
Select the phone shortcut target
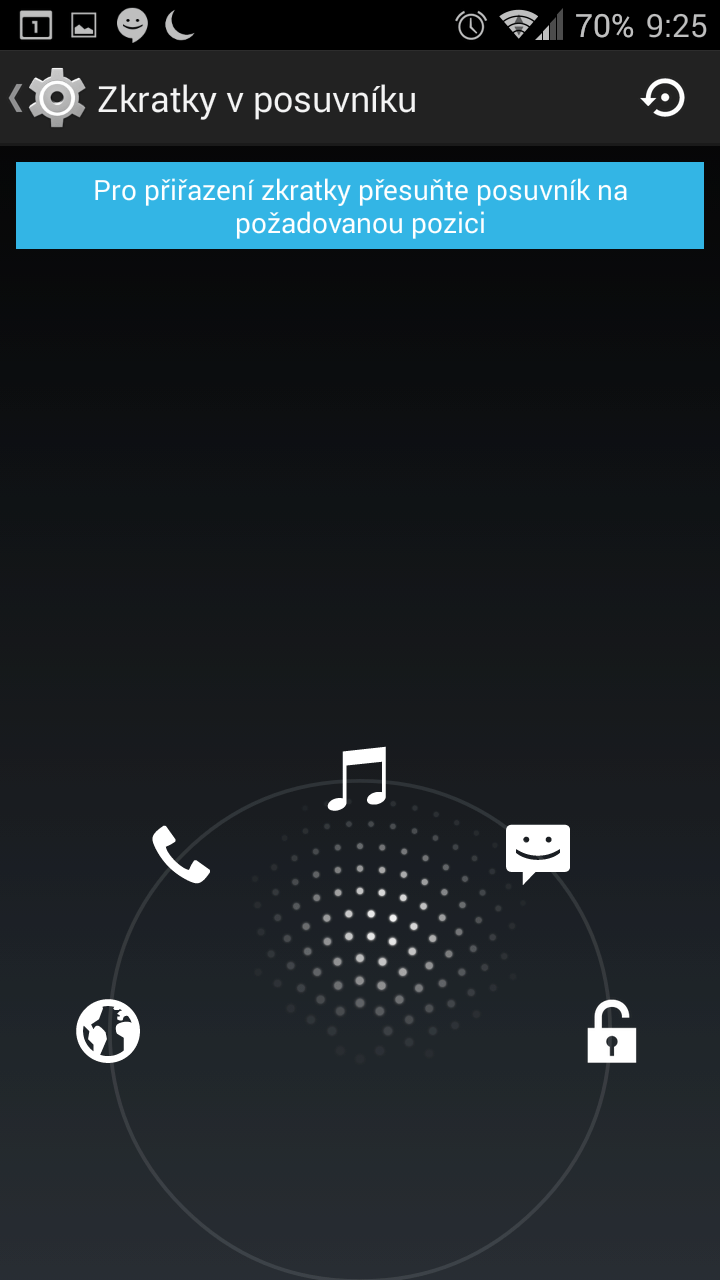[181, 855]
